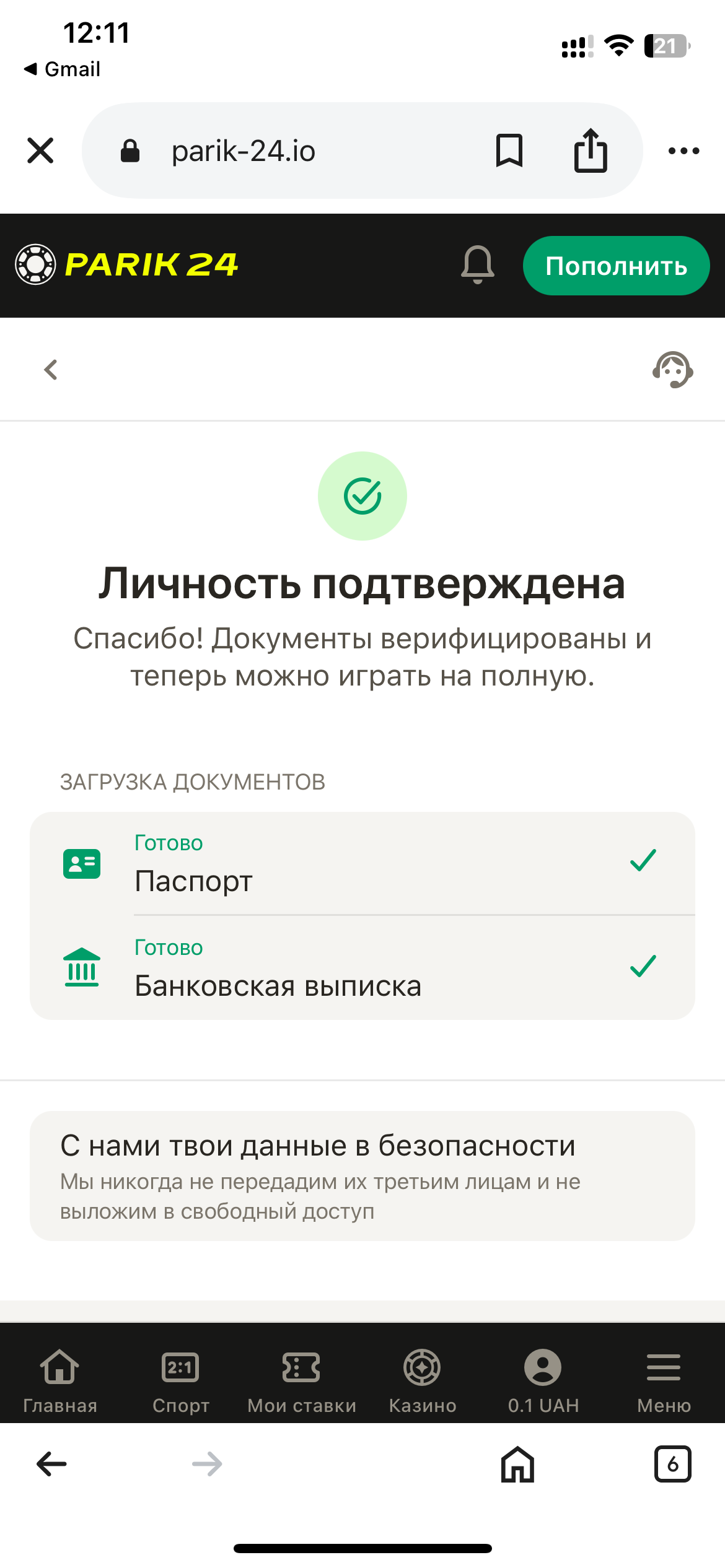
Task: Expand browser options with the three-dot menu
Action: click(682, 150)
